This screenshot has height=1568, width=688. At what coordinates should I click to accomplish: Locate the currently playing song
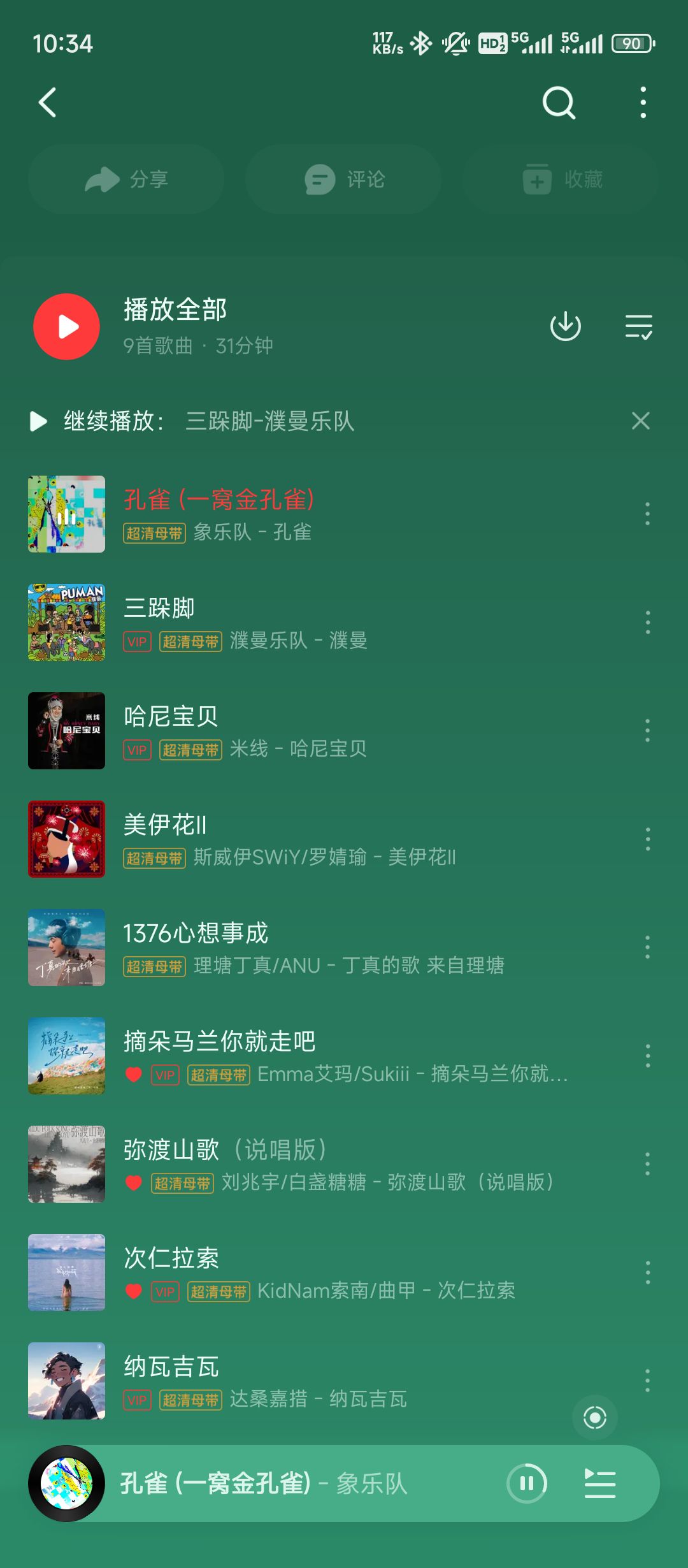click(x=594, y=1418)
